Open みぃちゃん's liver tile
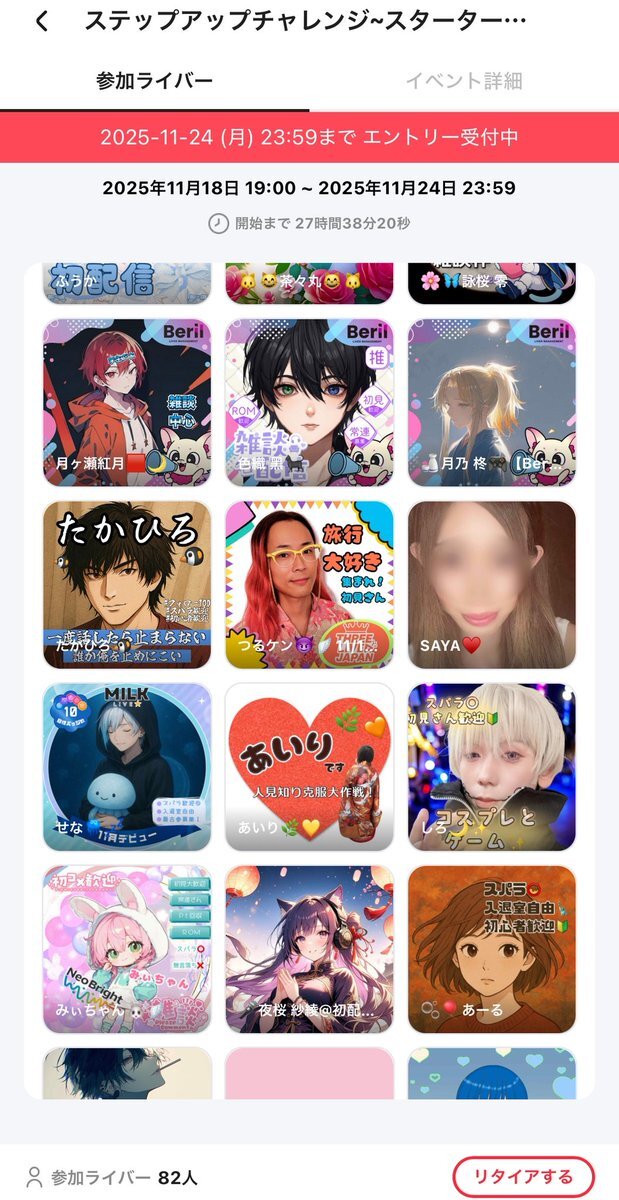This screenshot has height=1200, width=619. click(x=128, y=949)
